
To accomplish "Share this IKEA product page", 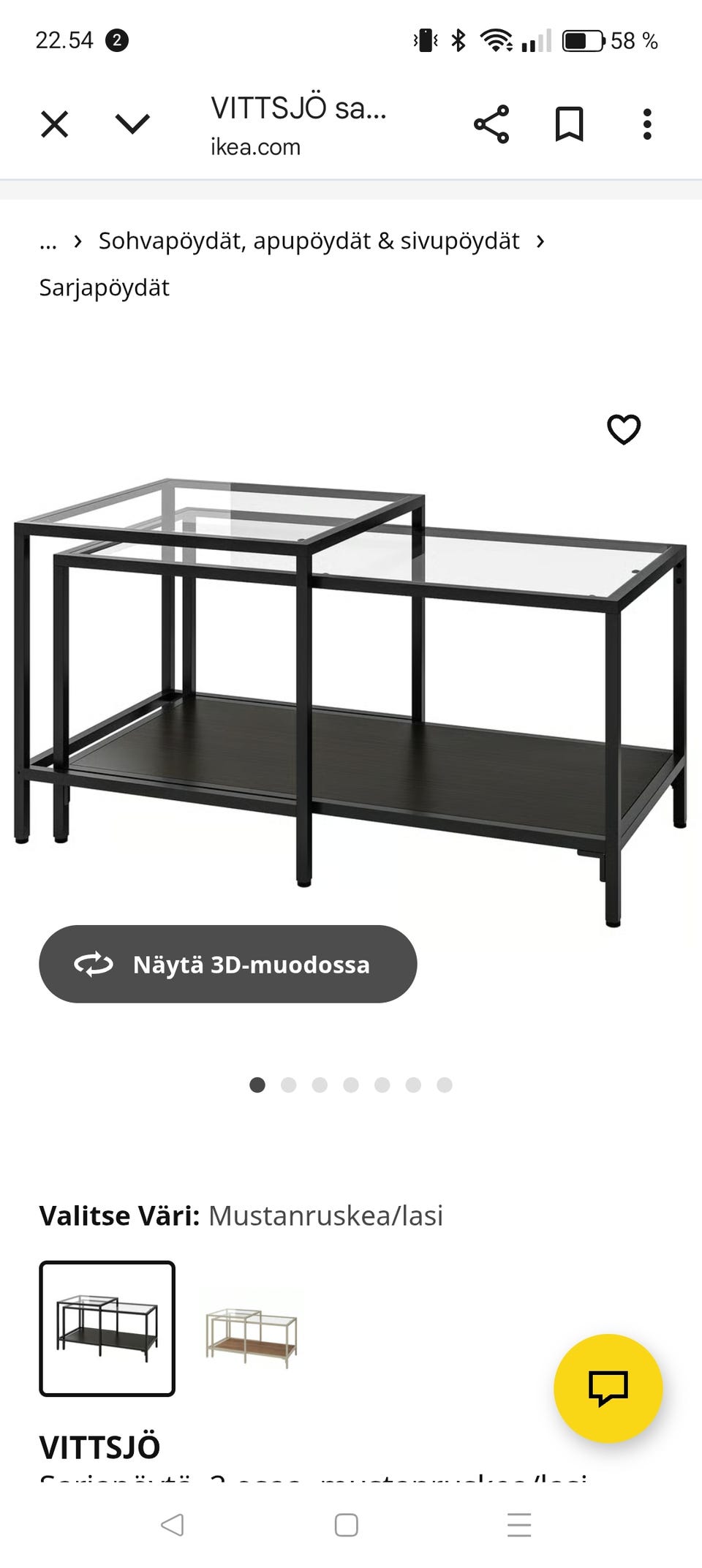I will (491, 124).
